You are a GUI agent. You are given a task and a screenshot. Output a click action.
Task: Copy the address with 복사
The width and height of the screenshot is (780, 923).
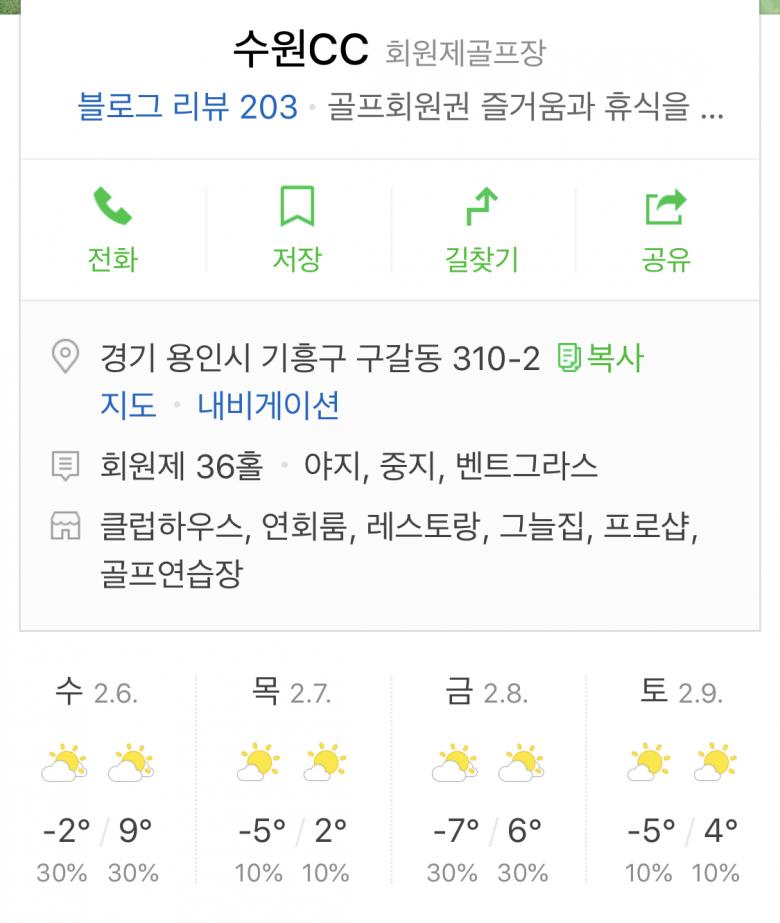(x=601, y=357)
